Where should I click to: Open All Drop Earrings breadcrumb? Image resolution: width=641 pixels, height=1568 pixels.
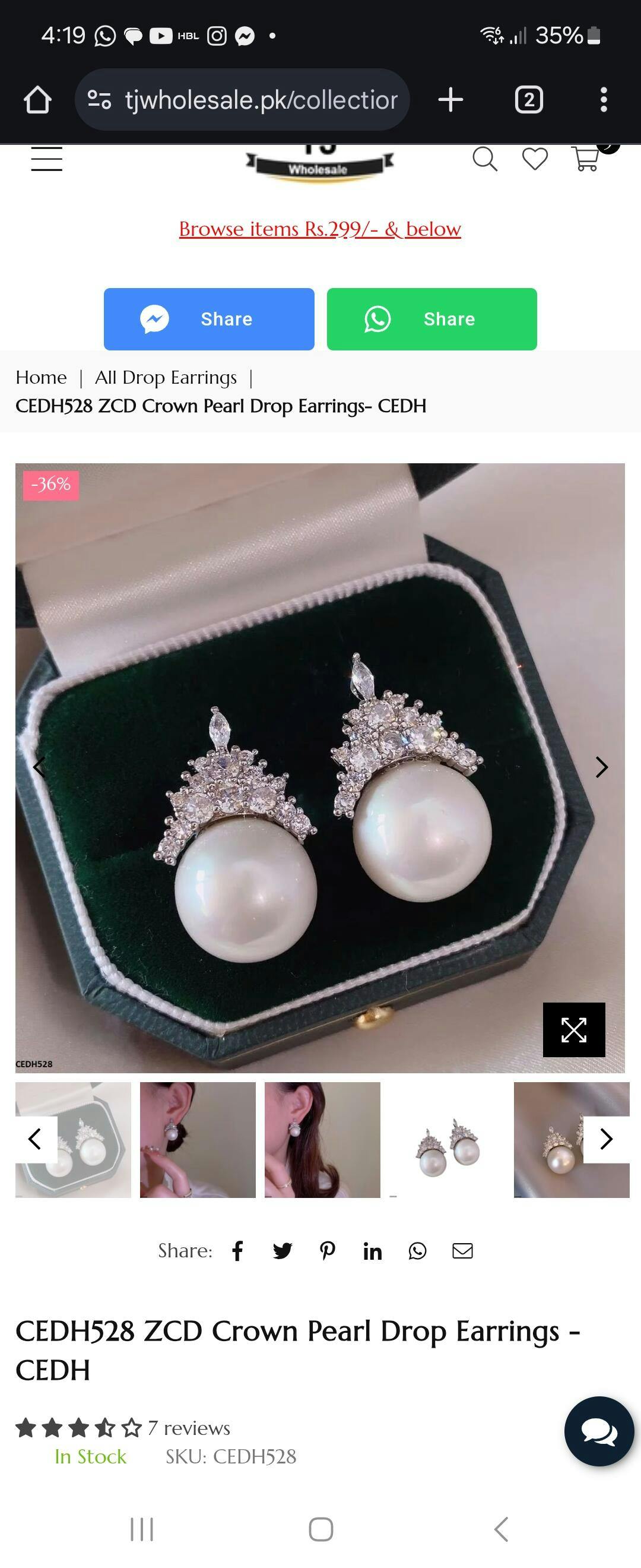point(166,377)
